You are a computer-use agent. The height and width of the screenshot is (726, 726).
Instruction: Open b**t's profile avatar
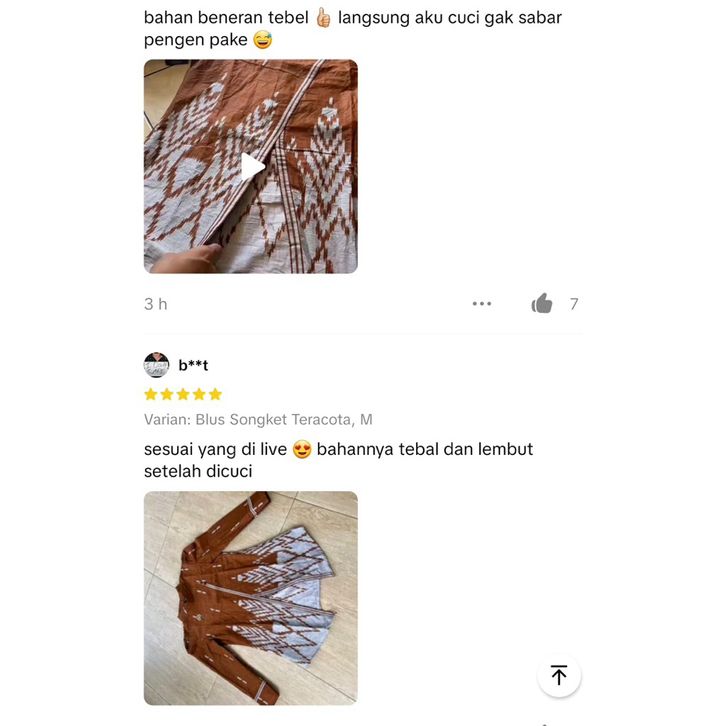(x=157, y=365)
